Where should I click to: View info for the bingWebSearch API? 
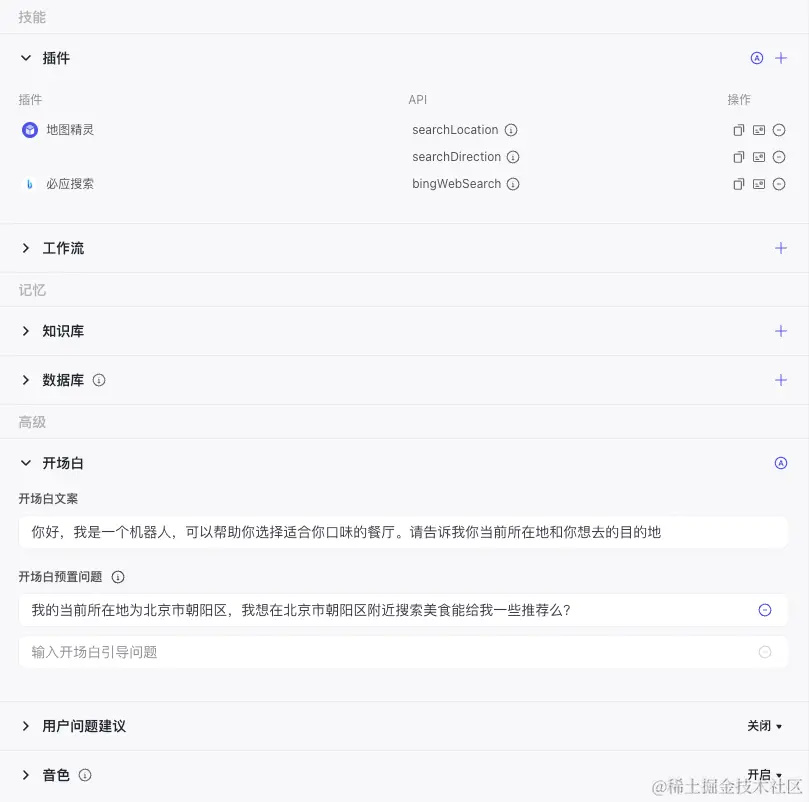[513, 184]
